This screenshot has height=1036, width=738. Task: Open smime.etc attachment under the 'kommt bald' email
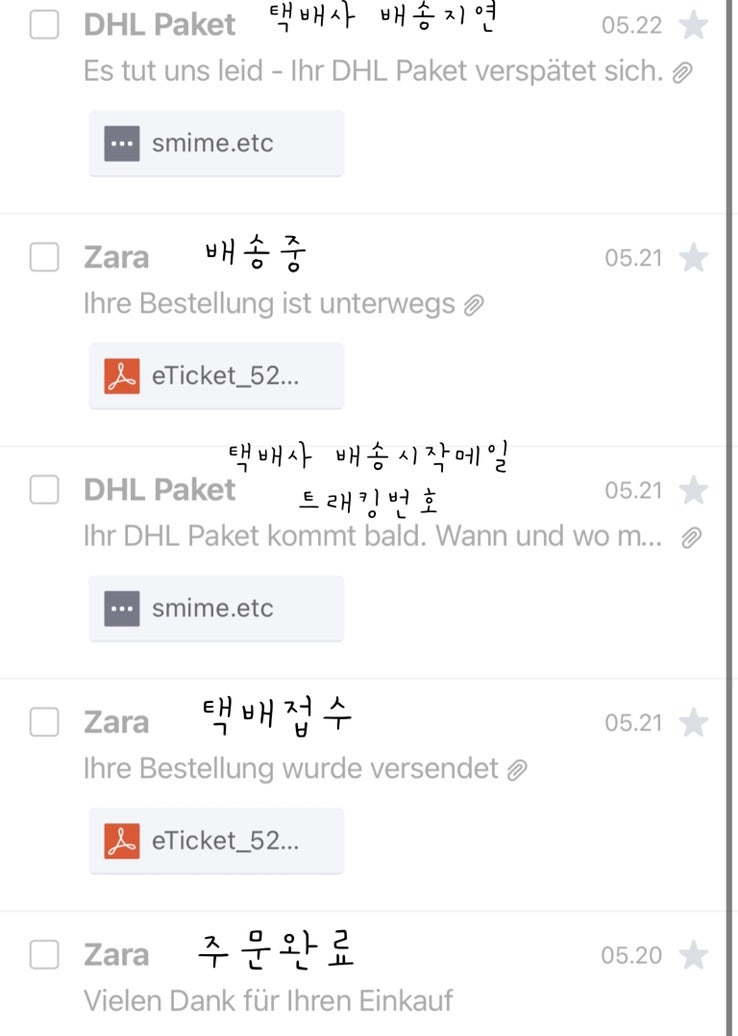[216, 608]
